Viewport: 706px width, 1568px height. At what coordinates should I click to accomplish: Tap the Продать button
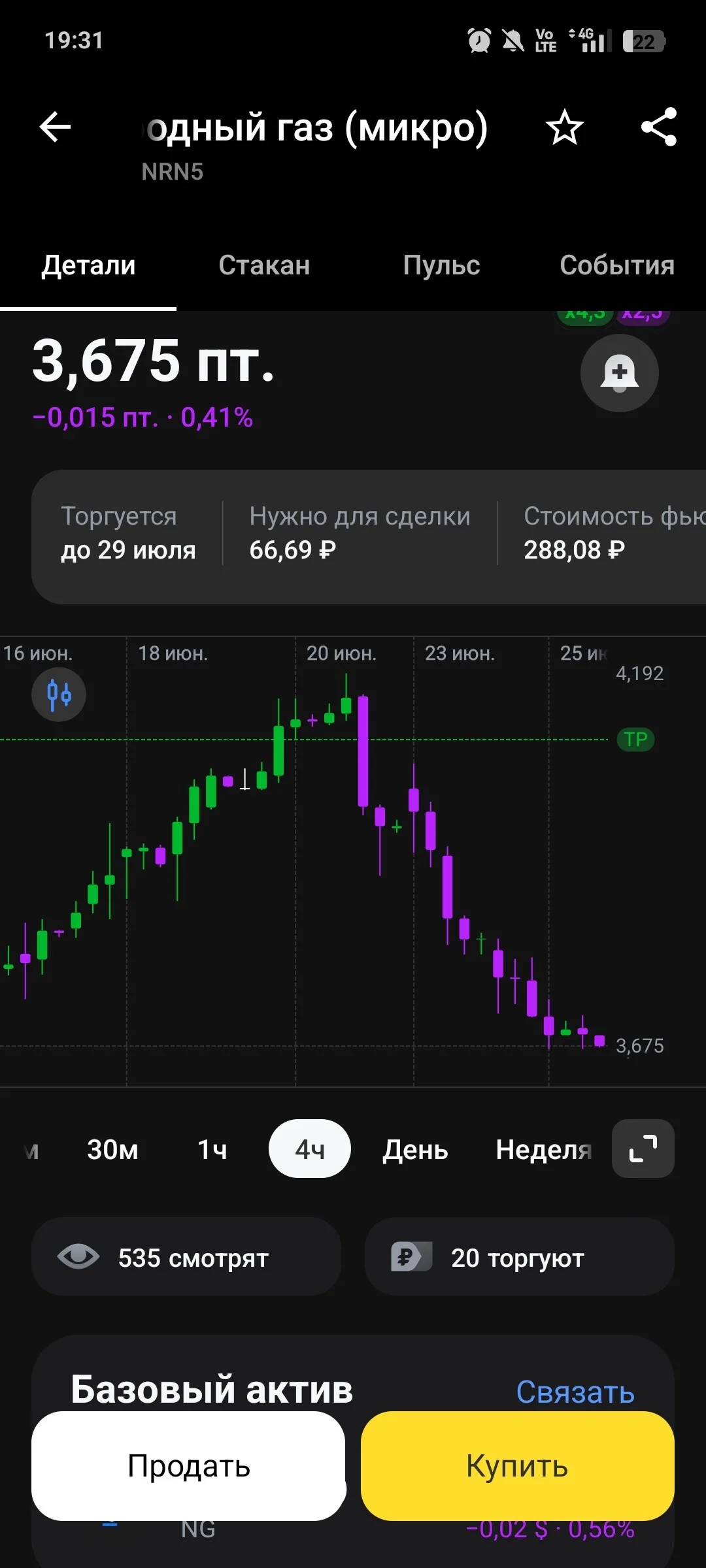(x=188, y=1466)
